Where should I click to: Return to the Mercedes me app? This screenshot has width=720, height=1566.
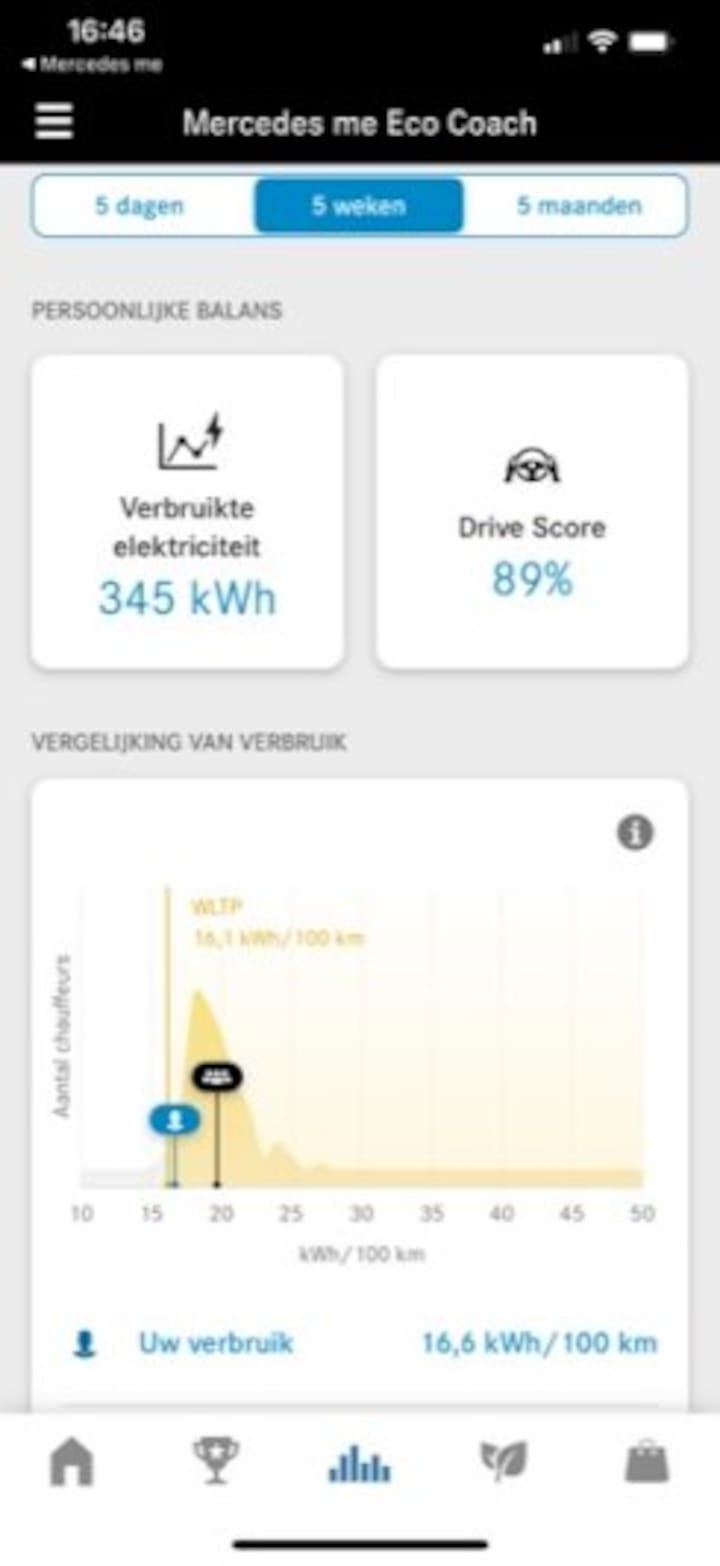(x=91, y=65)
